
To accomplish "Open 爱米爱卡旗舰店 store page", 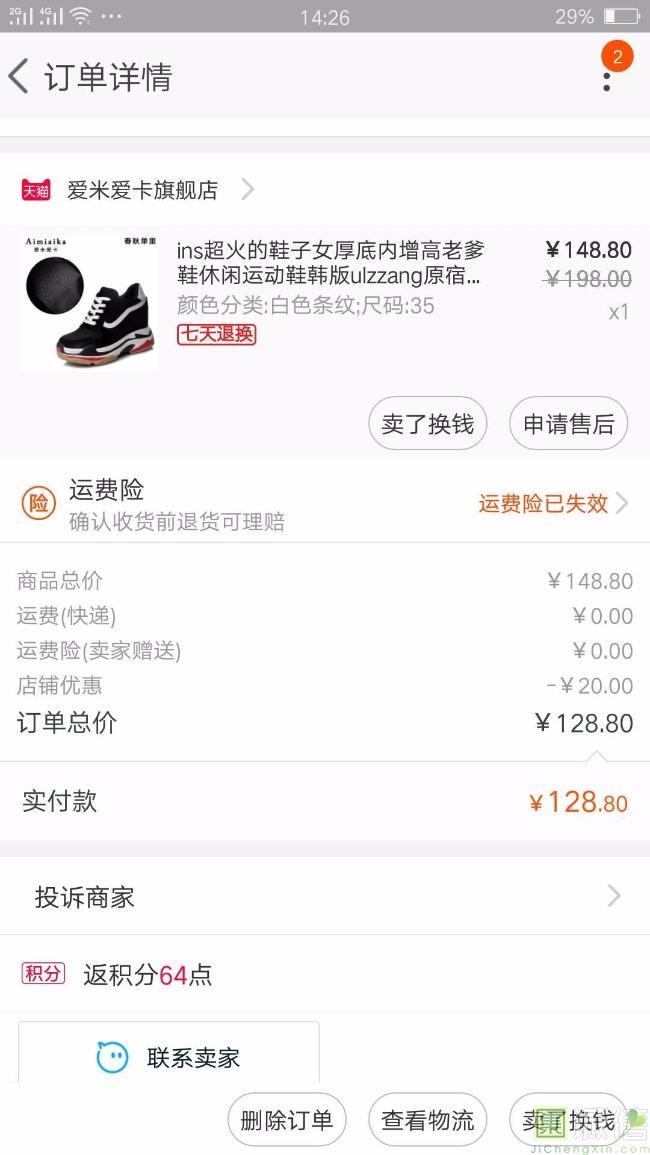I will [x=141, y=190].
